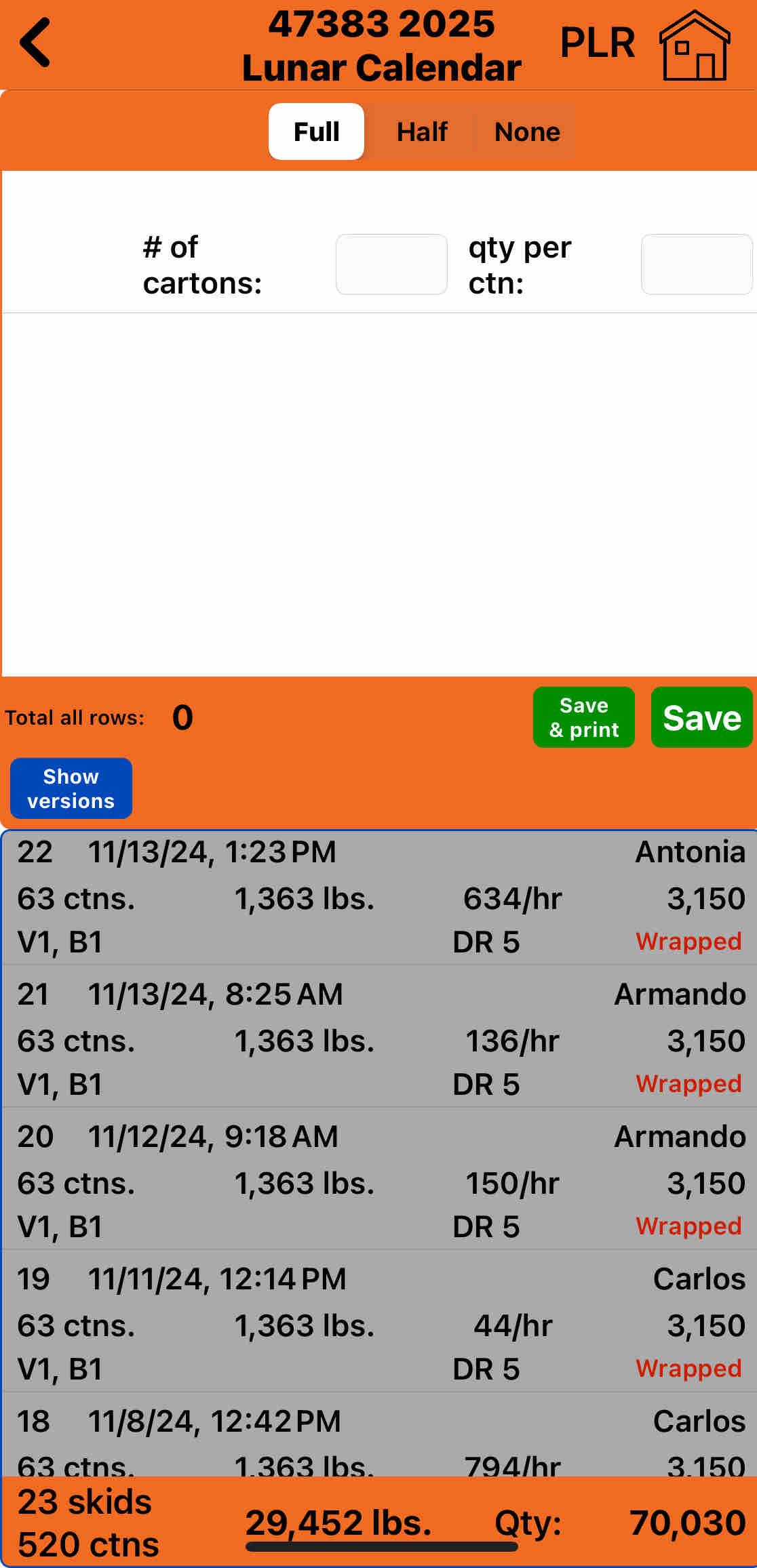Viewport: 757px width, 1568px height.
Task: Tap the Save & print button
Action: [583, 717]
